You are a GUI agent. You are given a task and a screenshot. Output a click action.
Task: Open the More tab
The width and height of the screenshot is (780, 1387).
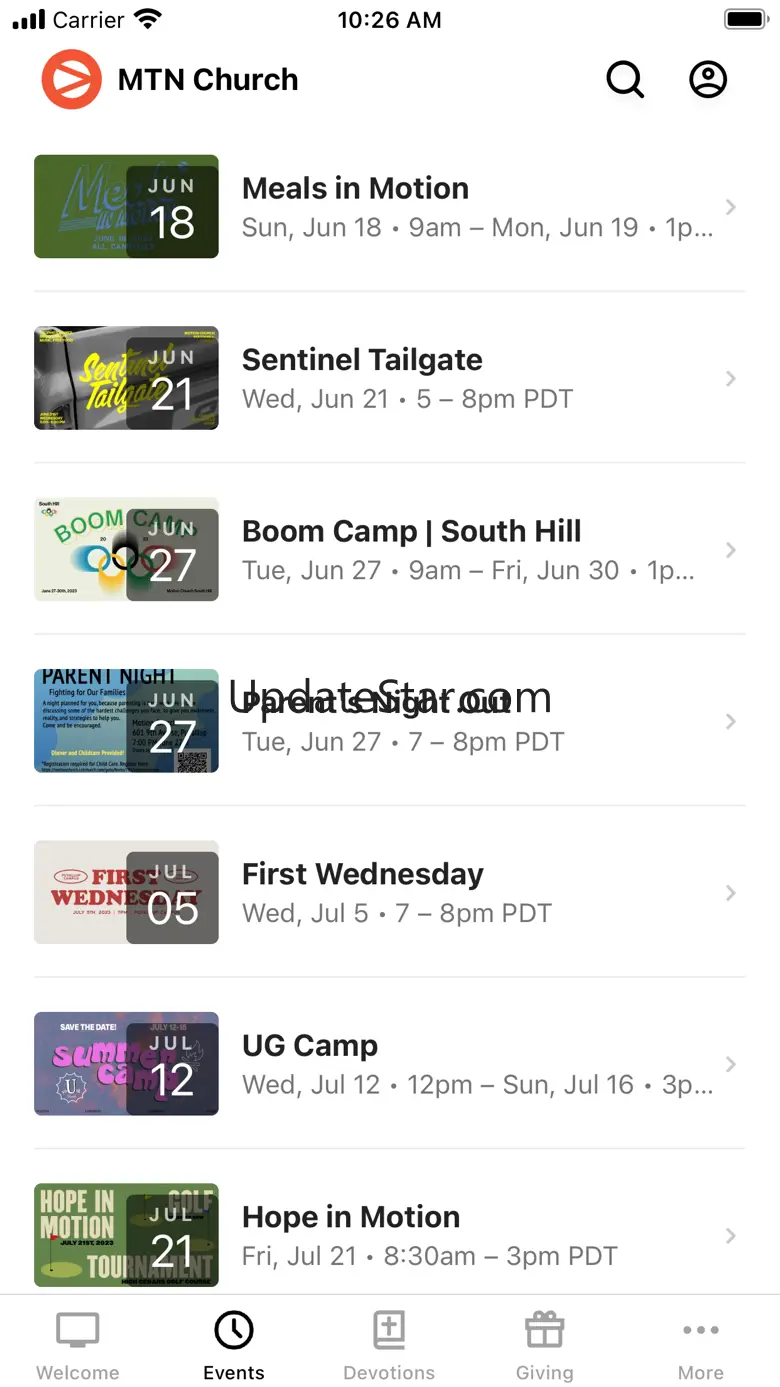700,1345
